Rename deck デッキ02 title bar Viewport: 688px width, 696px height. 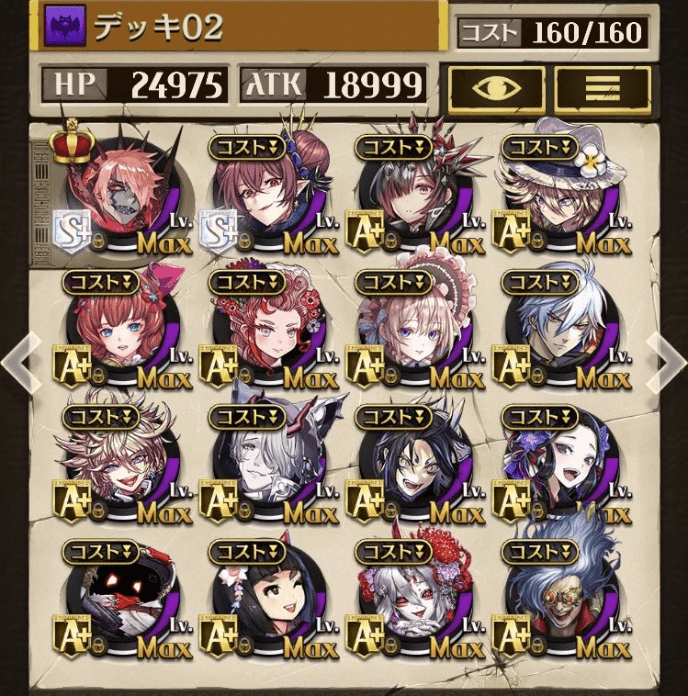(240, 28)
